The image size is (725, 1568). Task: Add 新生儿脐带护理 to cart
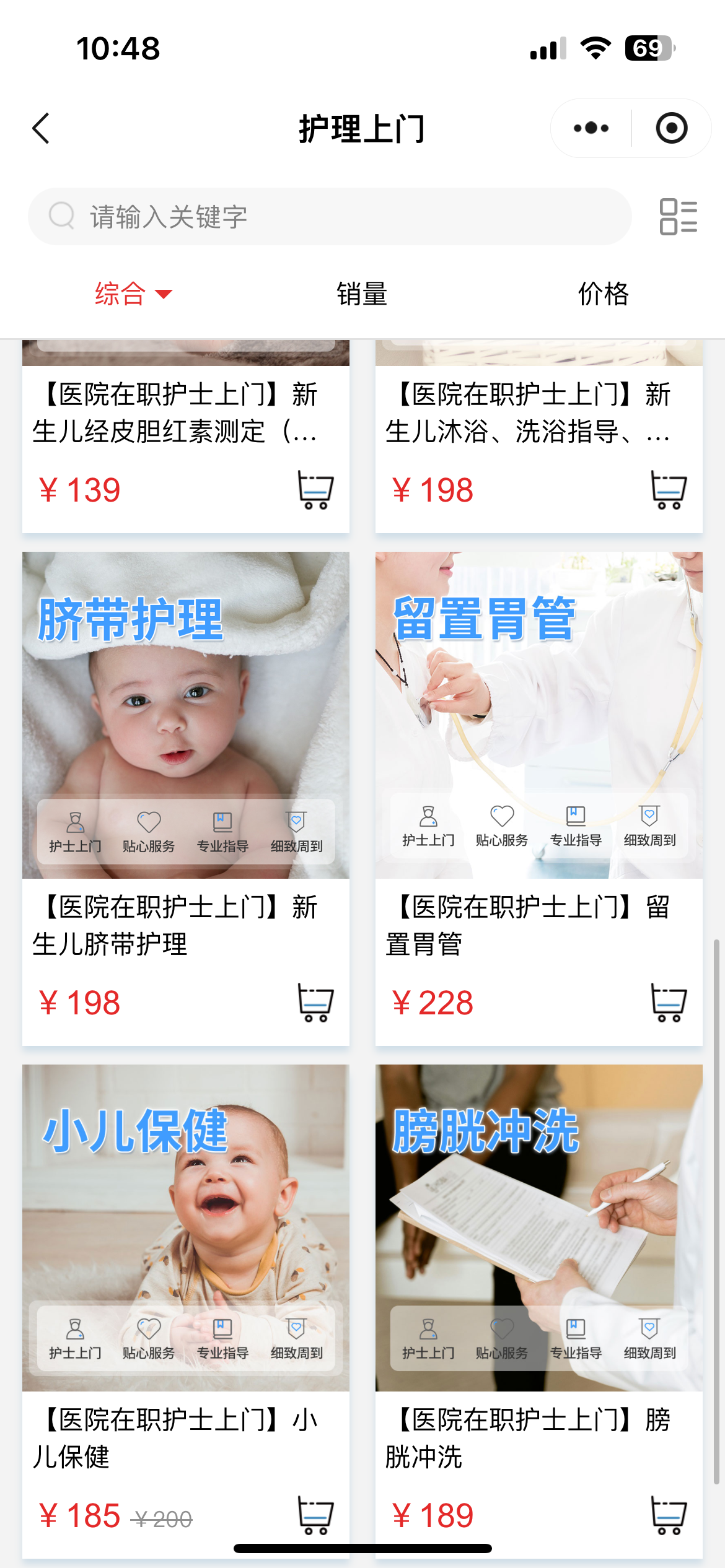click(315, 1003)
